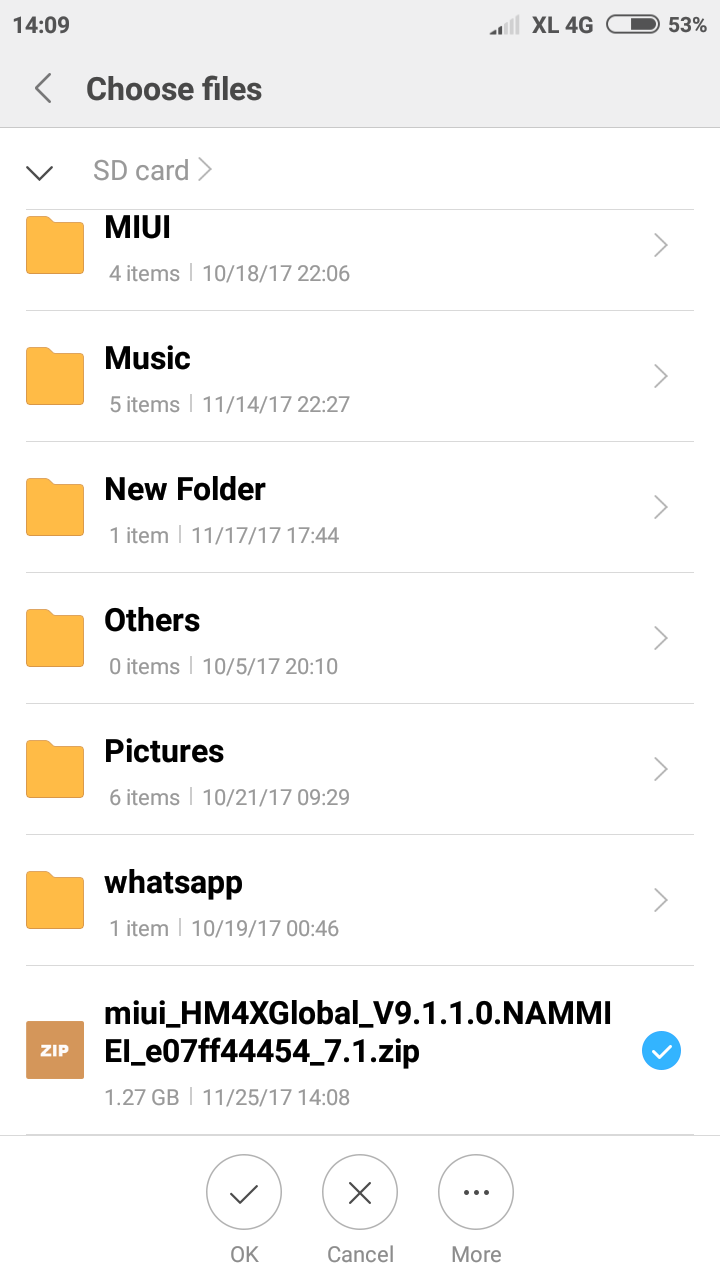720x1280 pixels.
Task: Go back from Choose files
Action: [43, 89]
